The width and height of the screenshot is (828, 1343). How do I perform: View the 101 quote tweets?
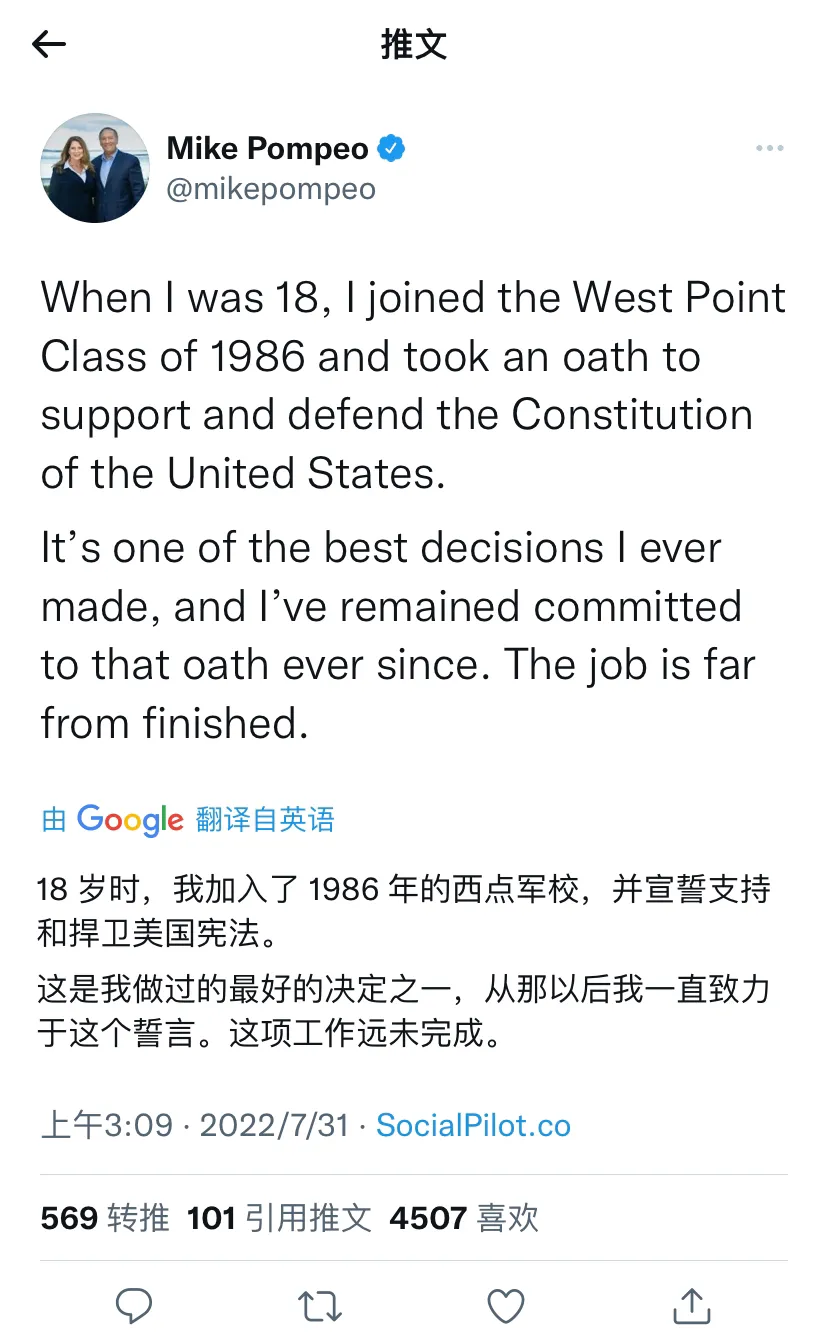pos(279,1218)
